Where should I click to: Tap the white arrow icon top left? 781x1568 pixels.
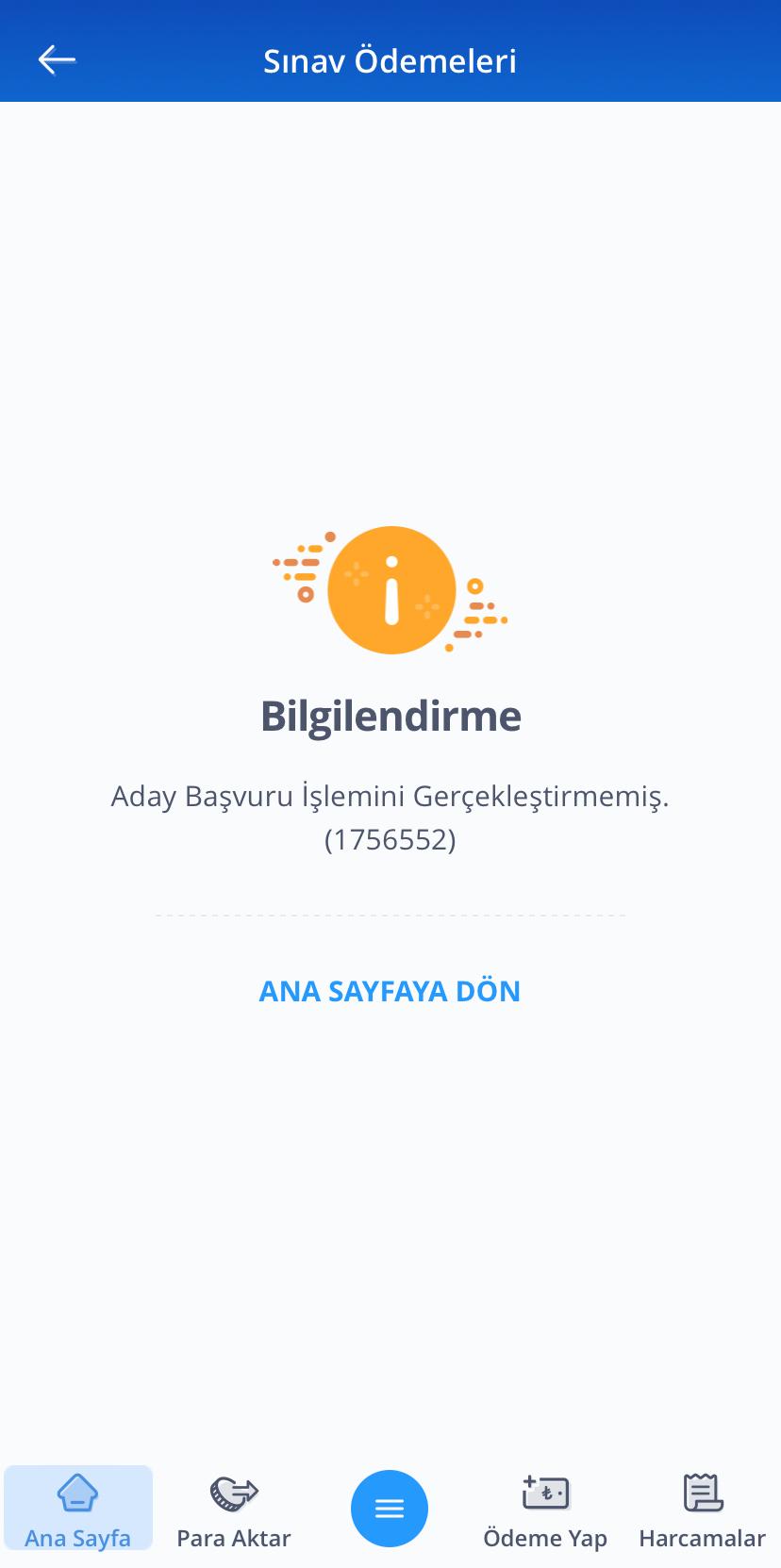click(57, 58)
